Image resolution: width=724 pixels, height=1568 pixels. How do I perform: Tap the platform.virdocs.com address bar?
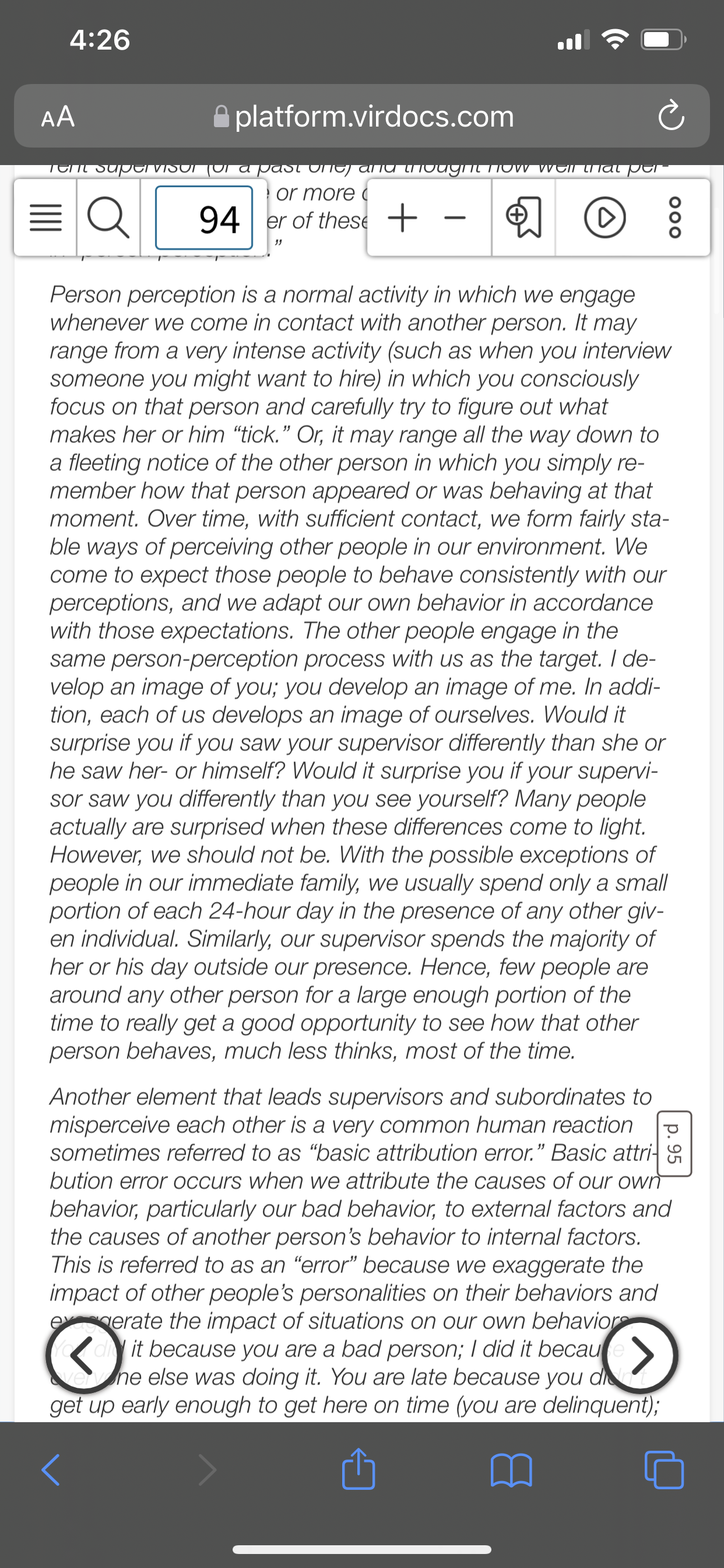363,116
